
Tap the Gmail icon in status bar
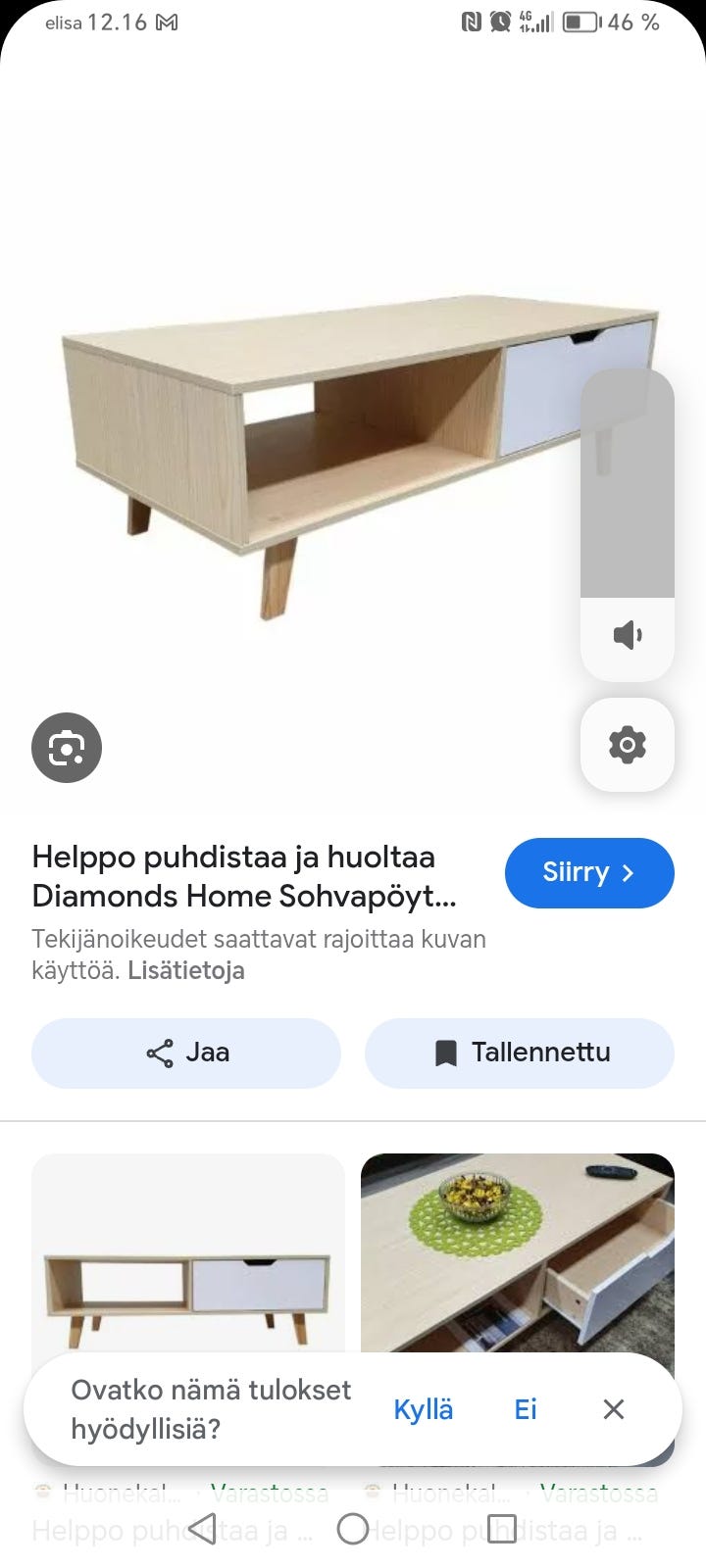coord(167,21)
